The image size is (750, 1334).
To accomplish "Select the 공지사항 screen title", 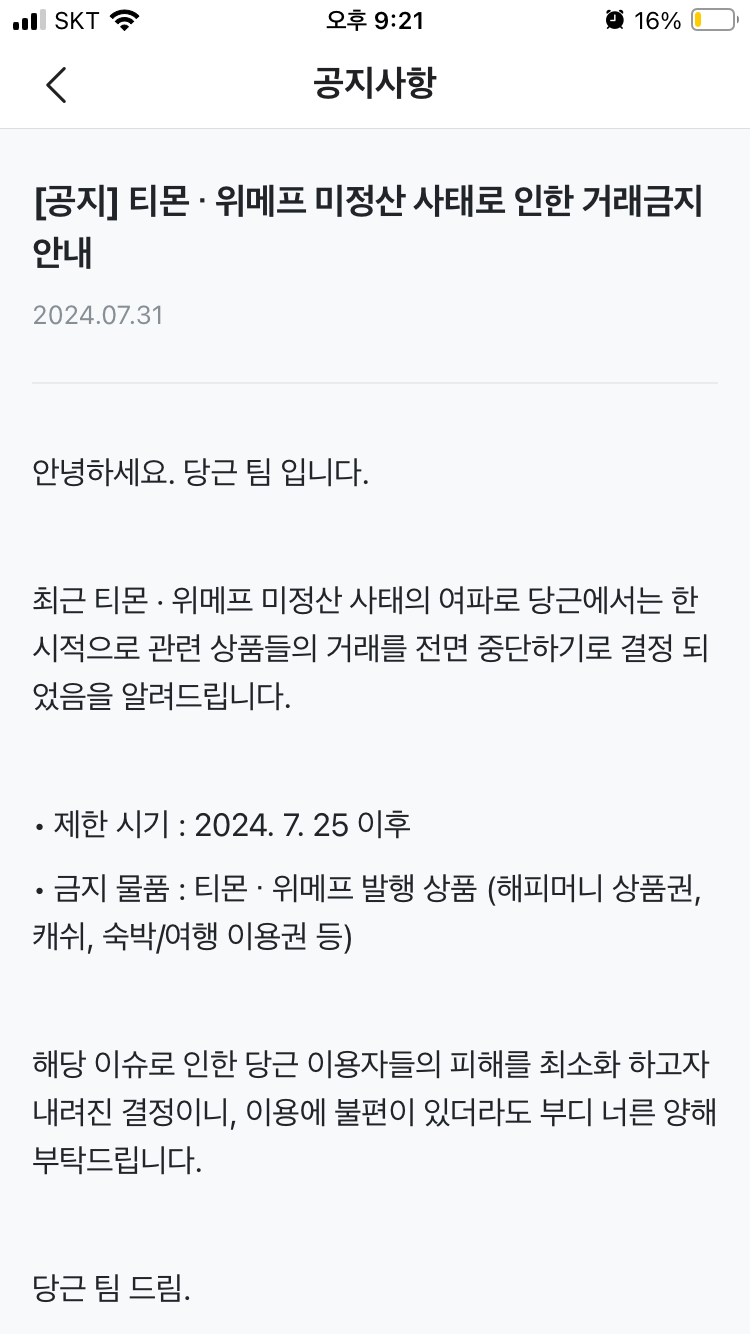I will tap(375, 86).
